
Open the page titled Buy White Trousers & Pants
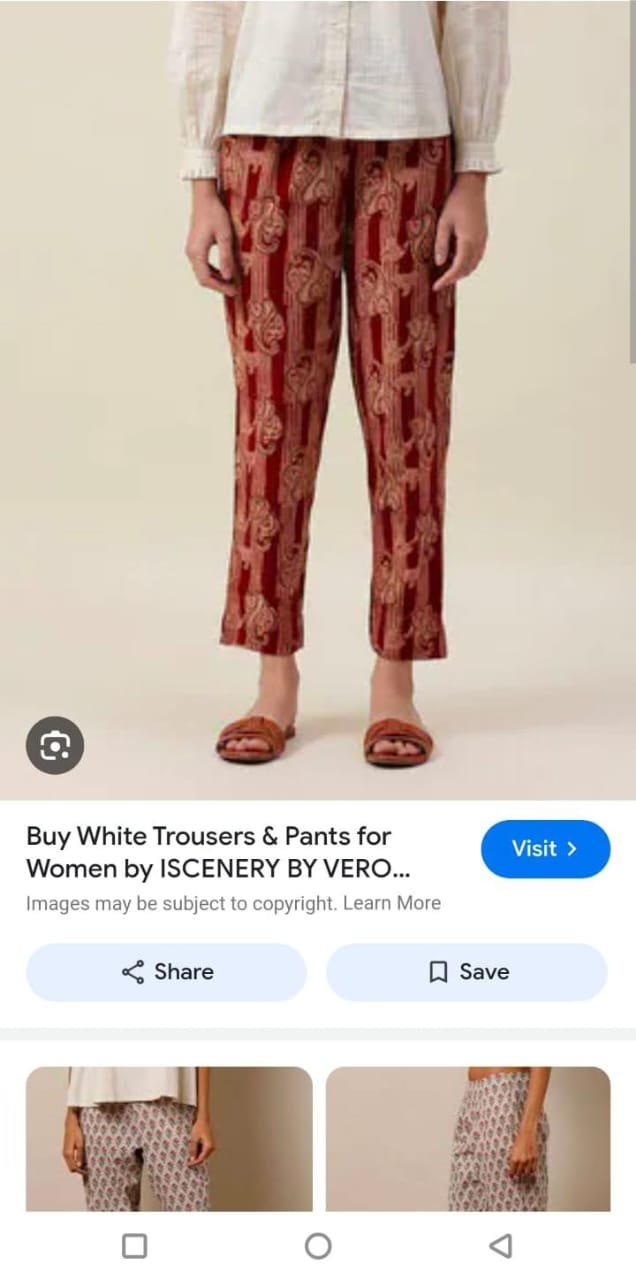220,851
